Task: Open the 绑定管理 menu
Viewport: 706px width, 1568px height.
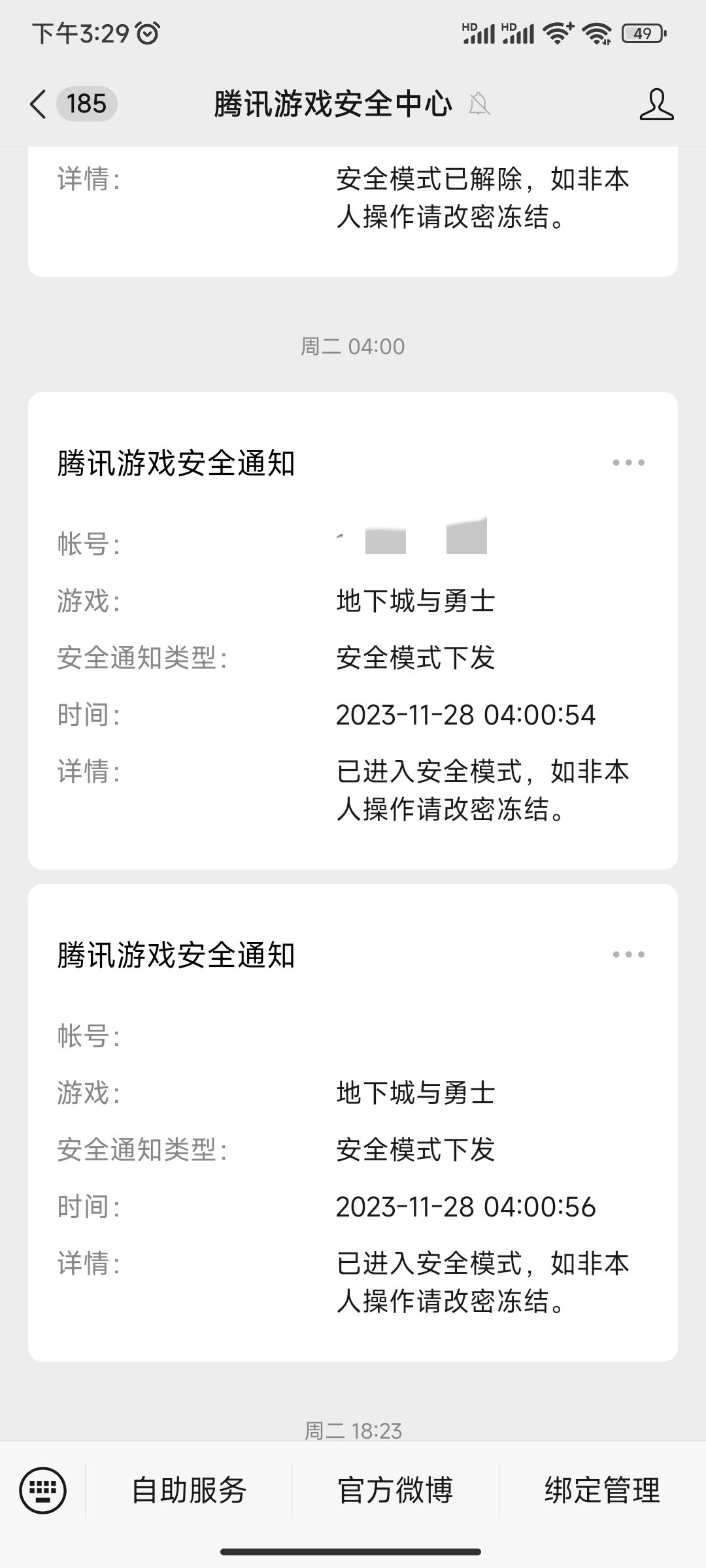Action: 602,1491
